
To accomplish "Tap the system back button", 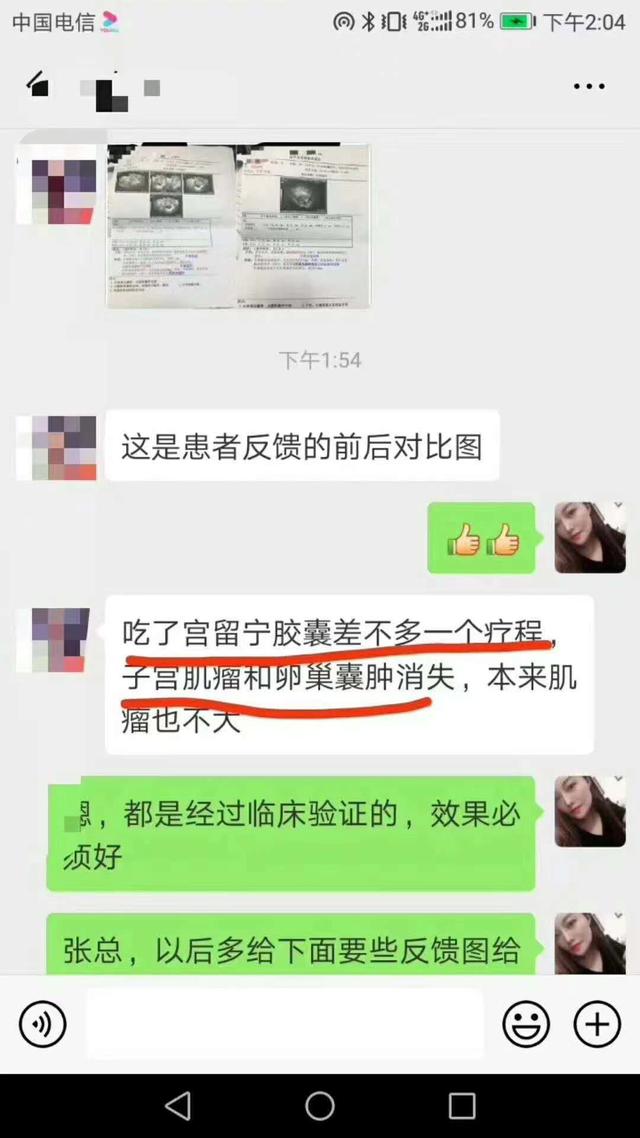I will (x=178, y=1105).
